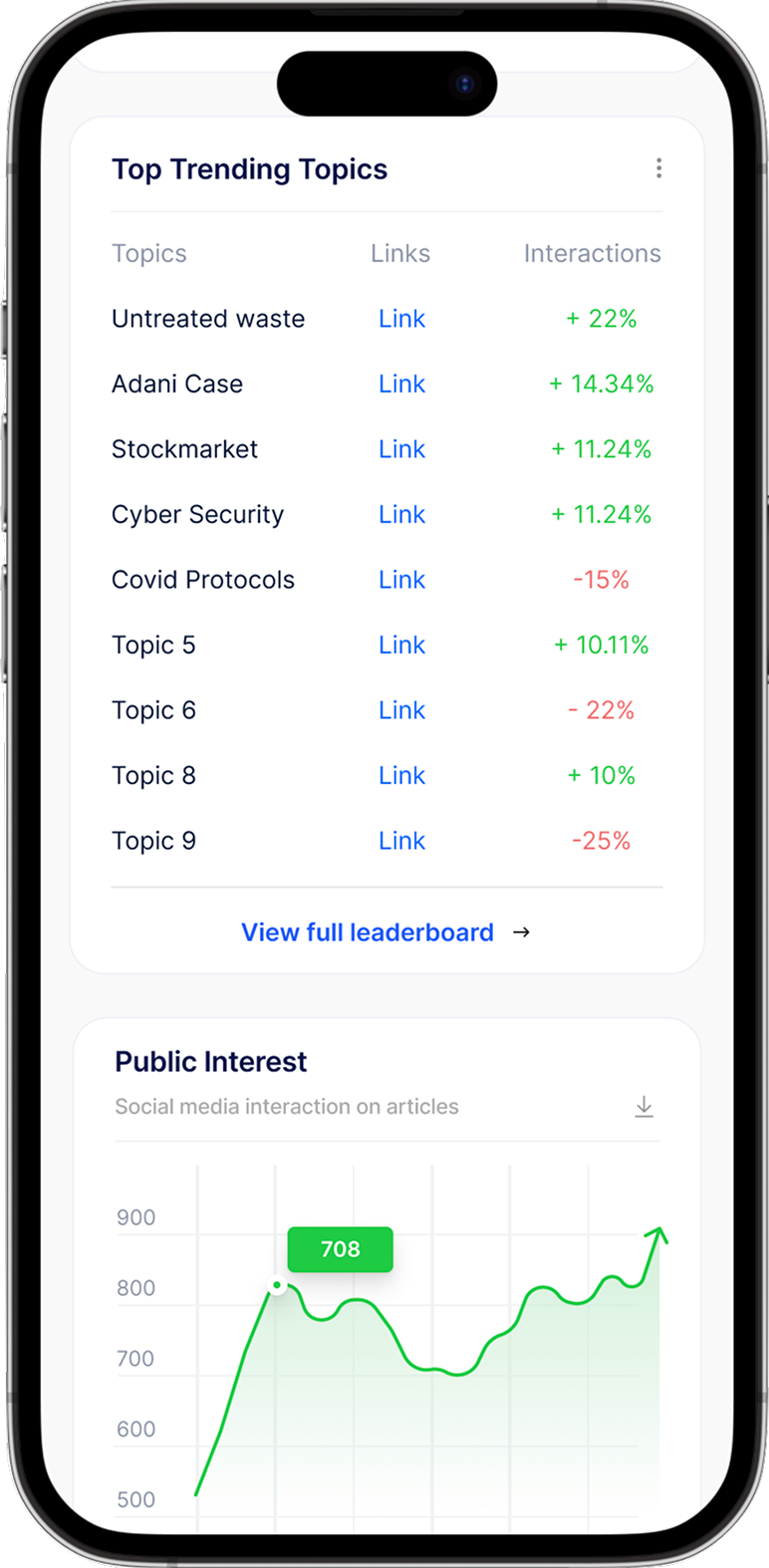
Task: Follow the Topic 8 link
Action: (401, 775)
